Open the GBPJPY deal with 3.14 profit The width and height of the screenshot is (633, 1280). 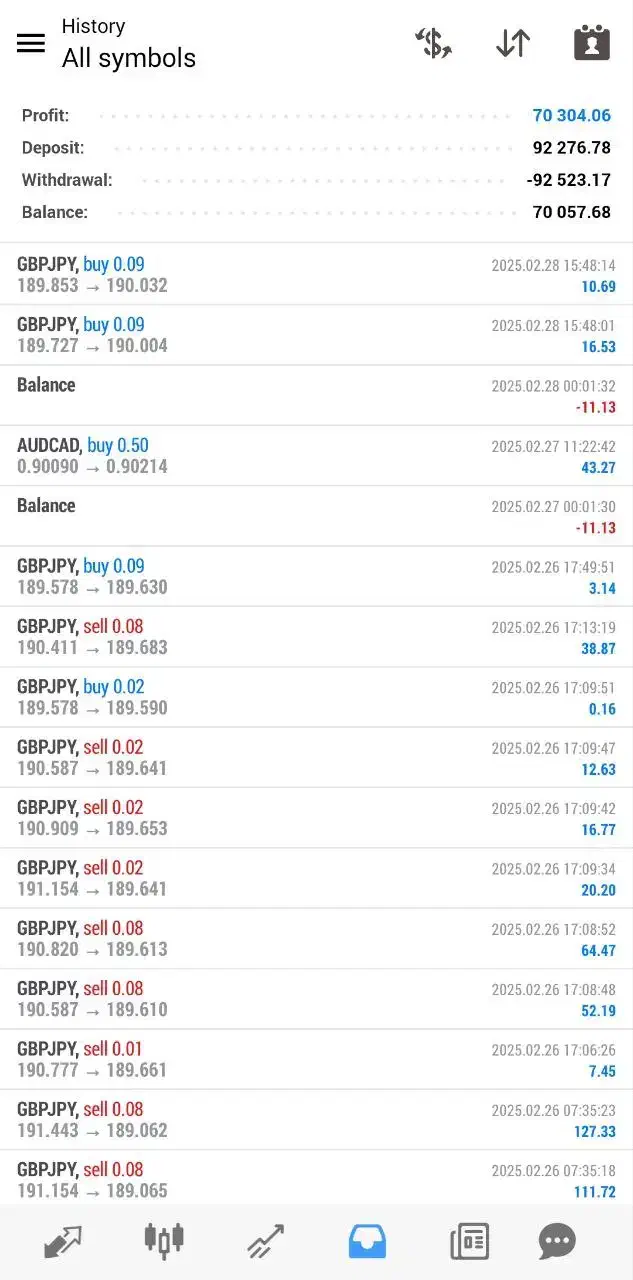pyautogui.click(x=316, y=576)
